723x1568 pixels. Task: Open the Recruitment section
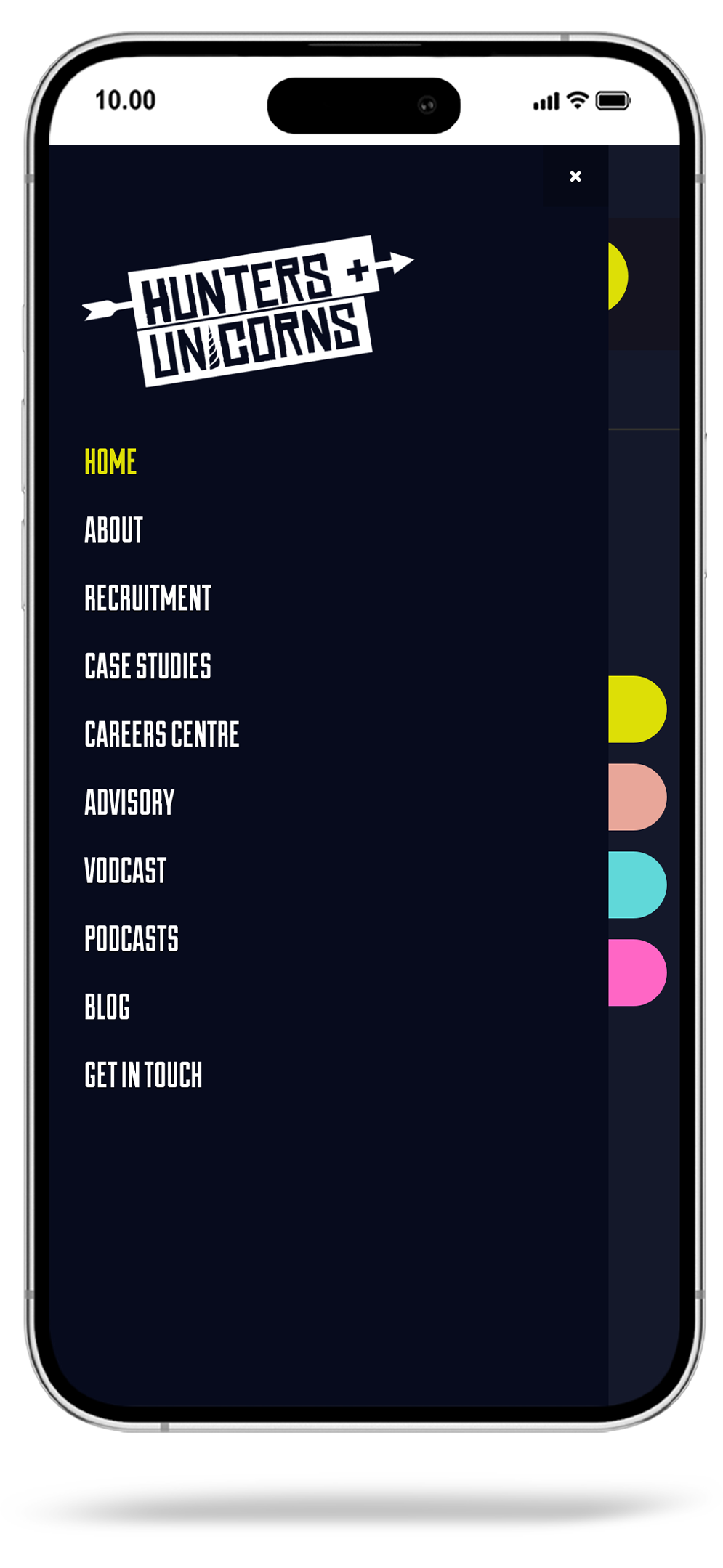[148, 598]
